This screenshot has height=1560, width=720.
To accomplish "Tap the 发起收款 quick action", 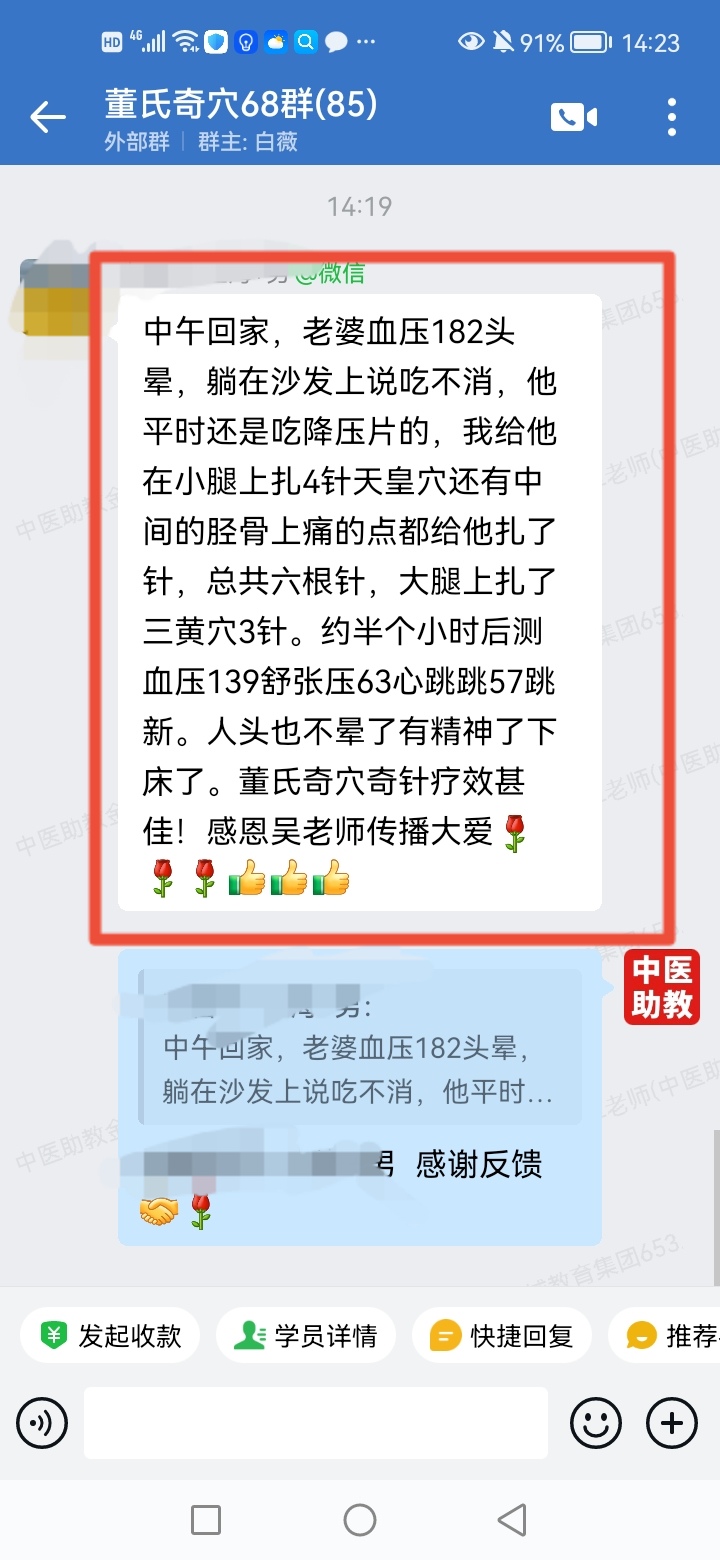I will tap(111, 1335).
